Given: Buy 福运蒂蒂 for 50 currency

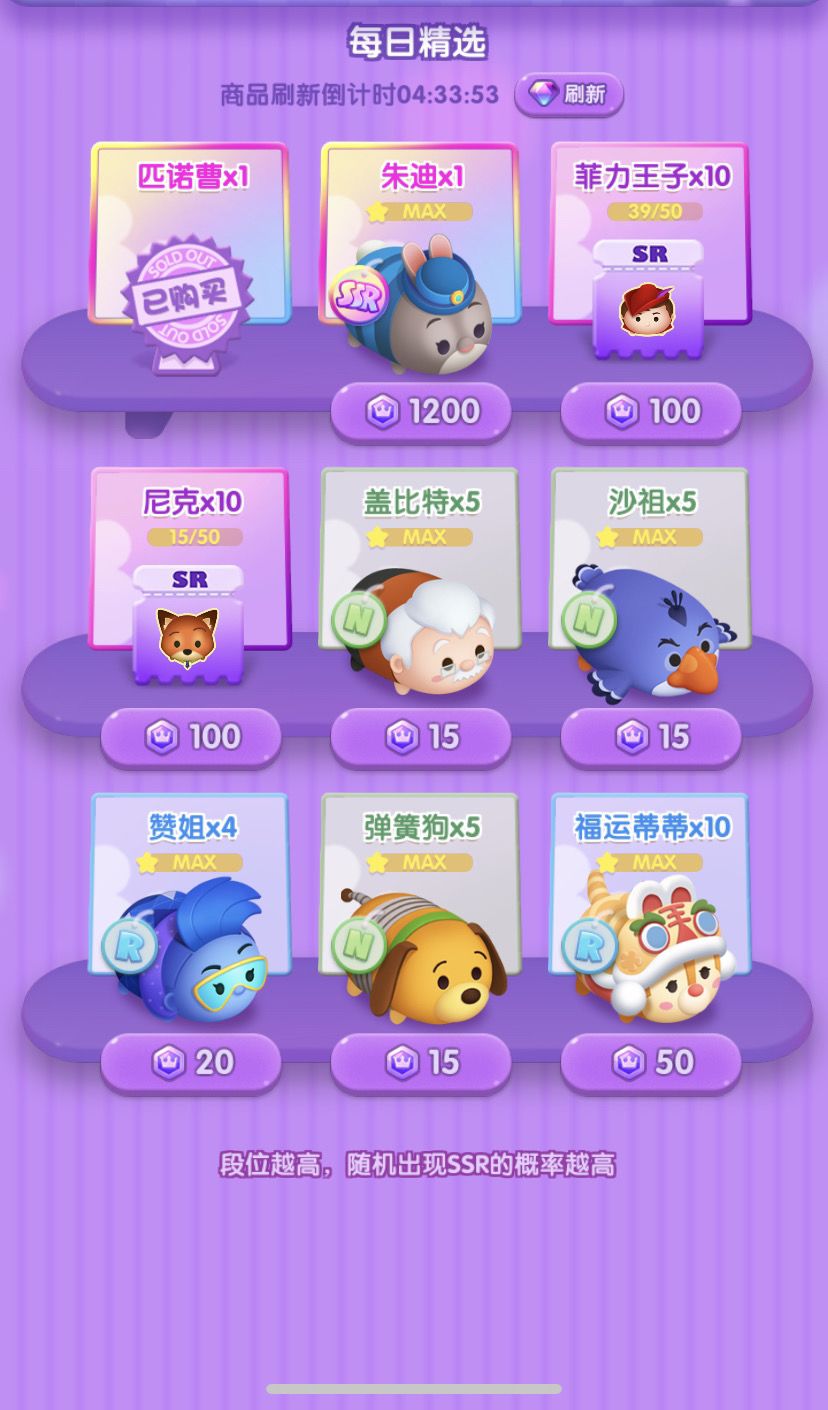Looking at the screenshot, I should (651, 1062).
